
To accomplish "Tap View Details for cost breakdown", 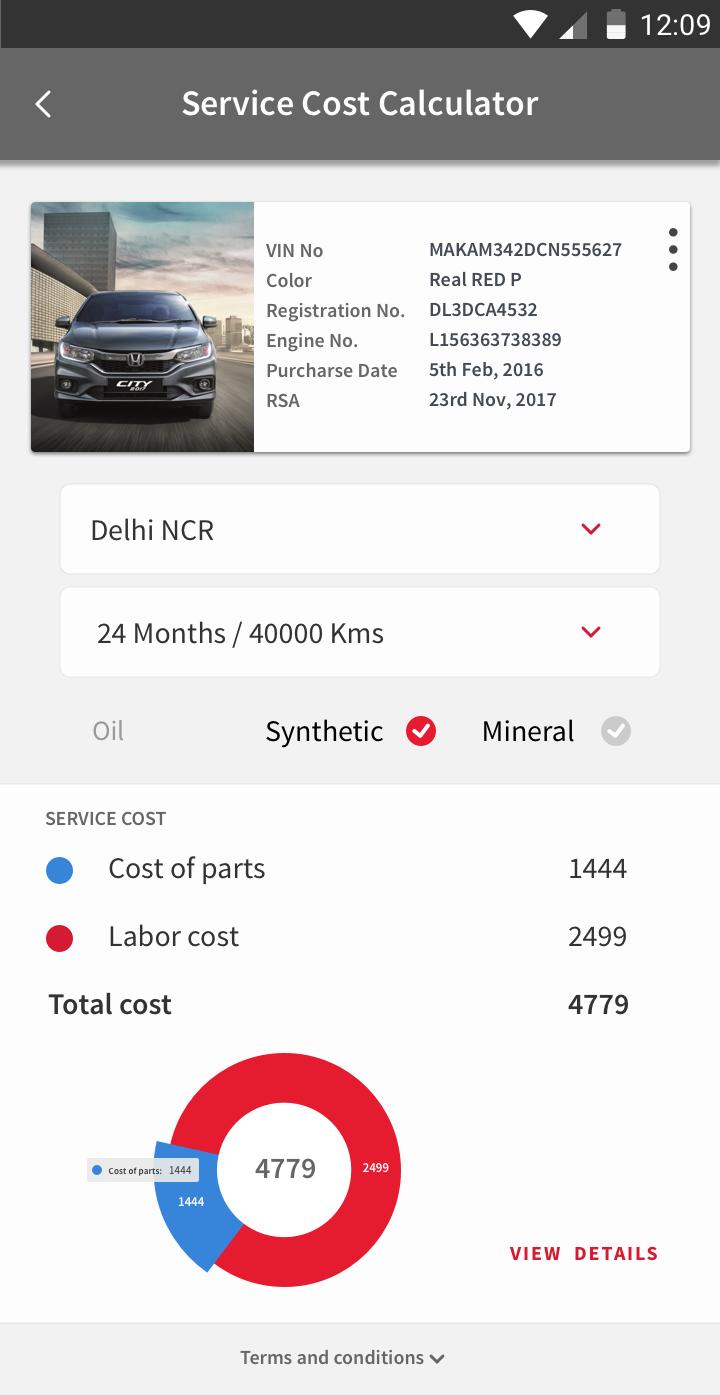I will coord(584,1253).
